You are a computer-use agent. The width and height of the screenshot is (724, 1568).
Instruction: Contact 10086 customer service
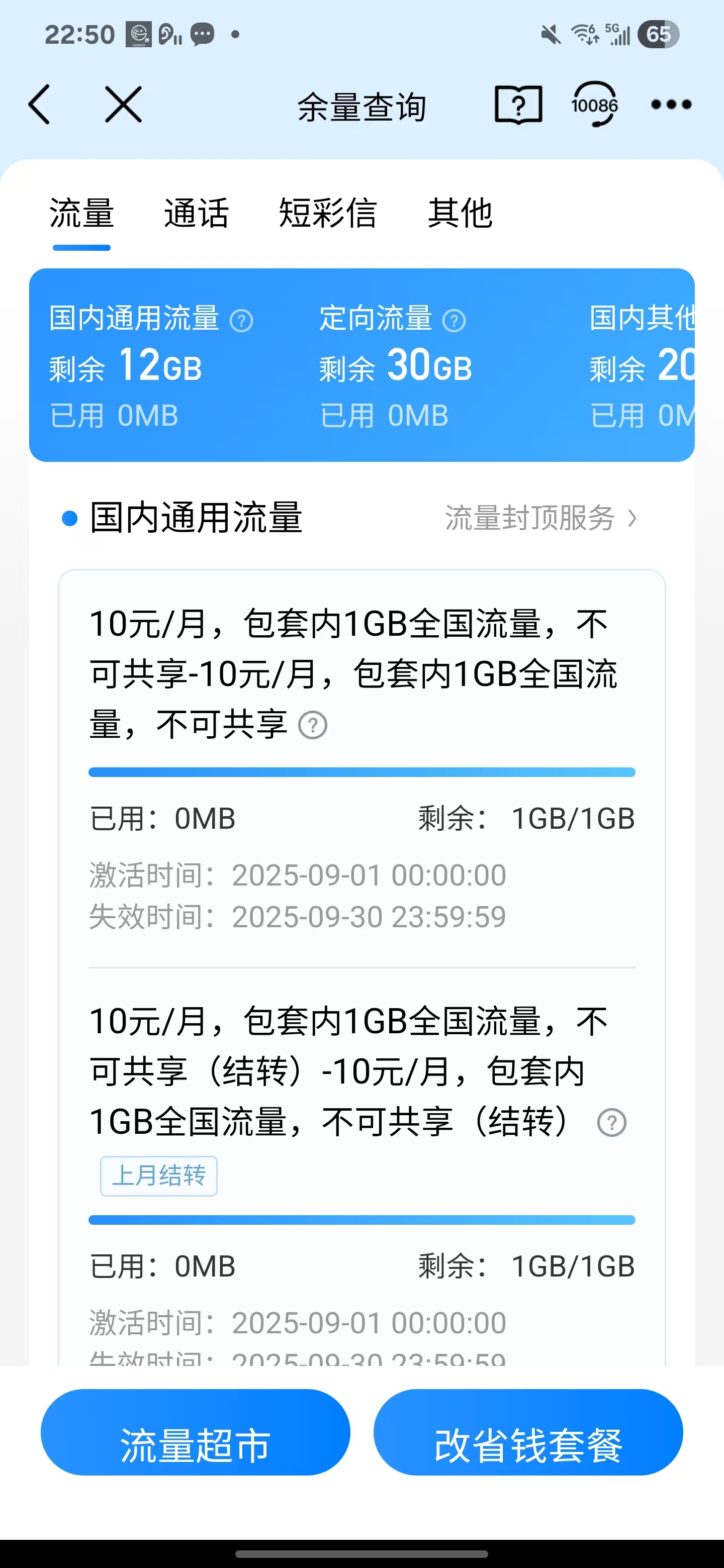(x=594, y=105)
